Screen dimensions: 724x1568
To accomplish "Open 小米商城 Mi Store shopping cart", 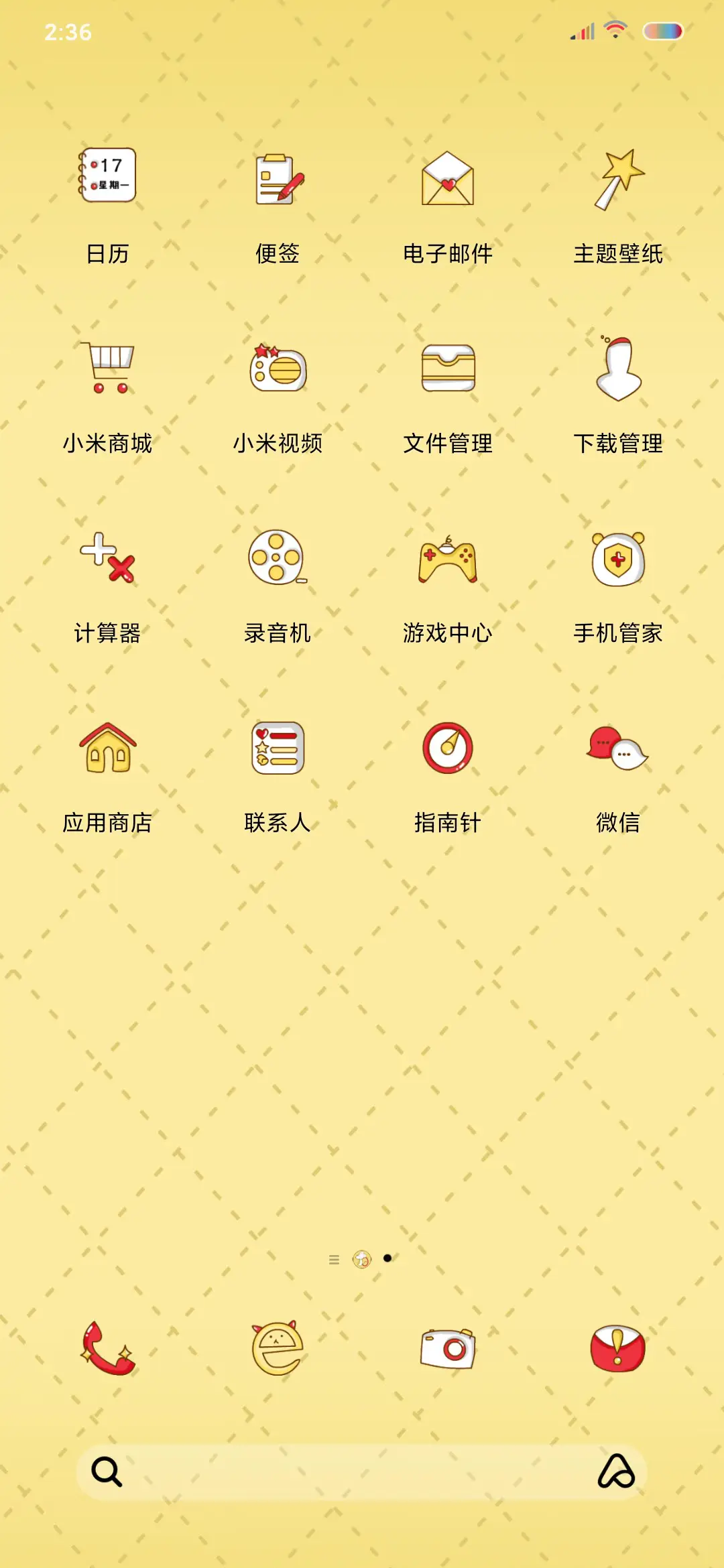I will 107,369.
